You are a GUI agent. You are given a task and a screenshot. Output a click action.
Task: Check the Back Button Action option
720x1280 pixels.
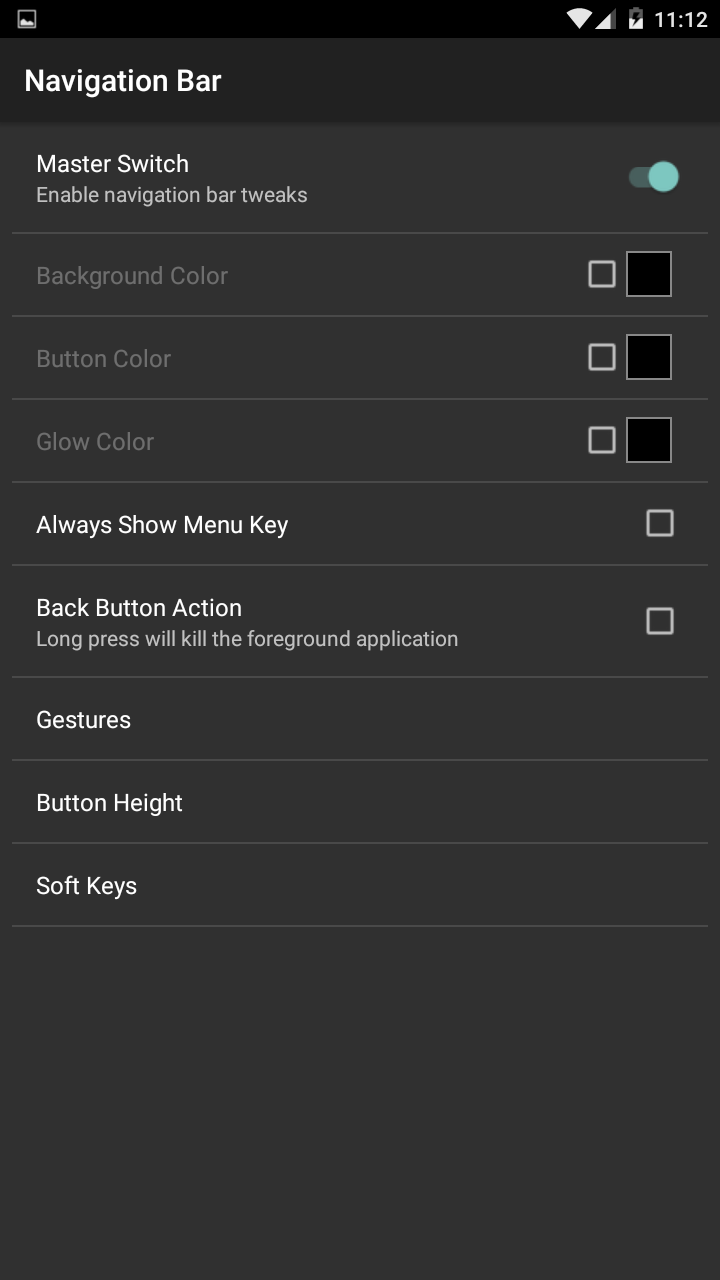(x=660, y=621)
